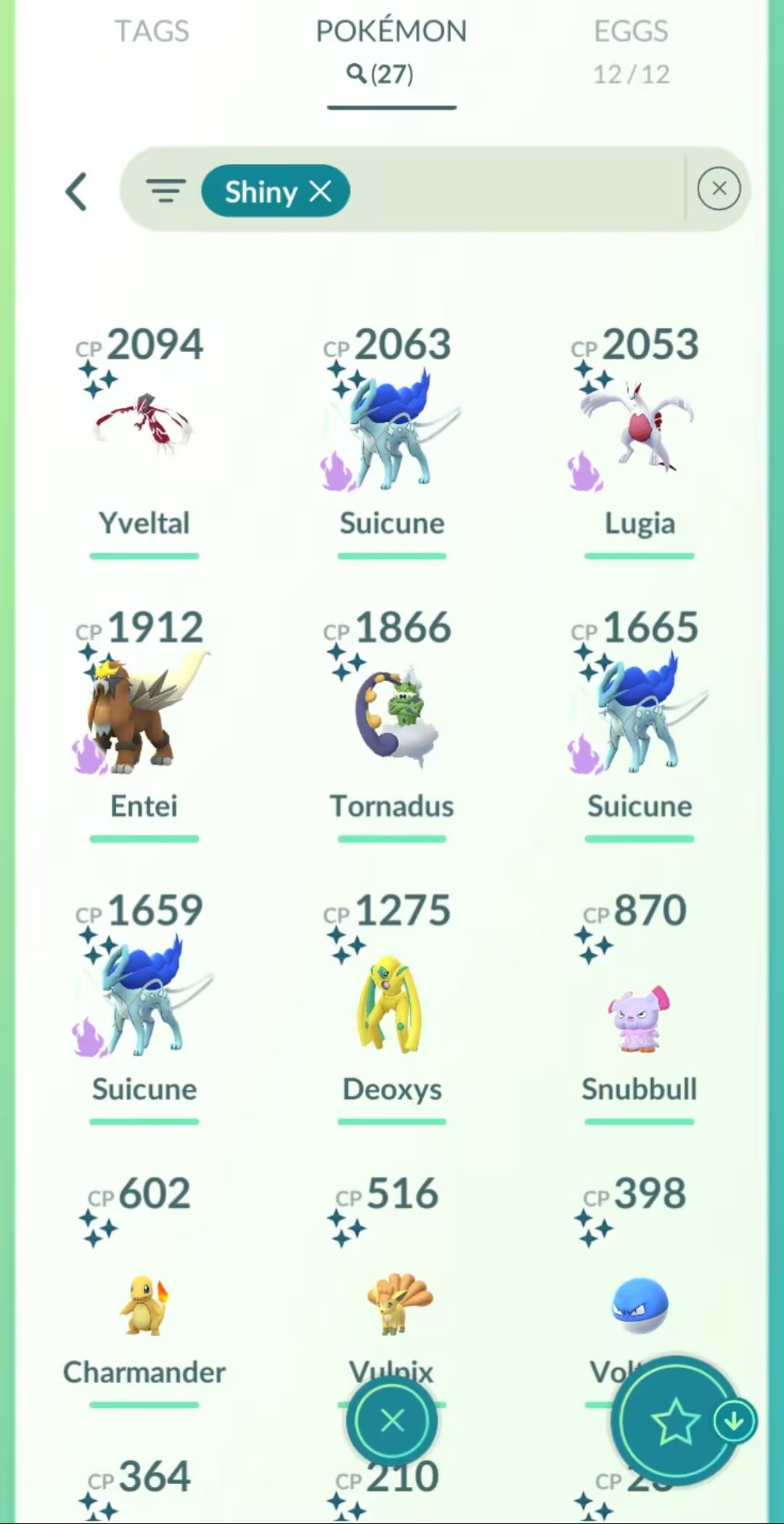Open the search filter options icon
The image size is (784, 1524).
166,191
